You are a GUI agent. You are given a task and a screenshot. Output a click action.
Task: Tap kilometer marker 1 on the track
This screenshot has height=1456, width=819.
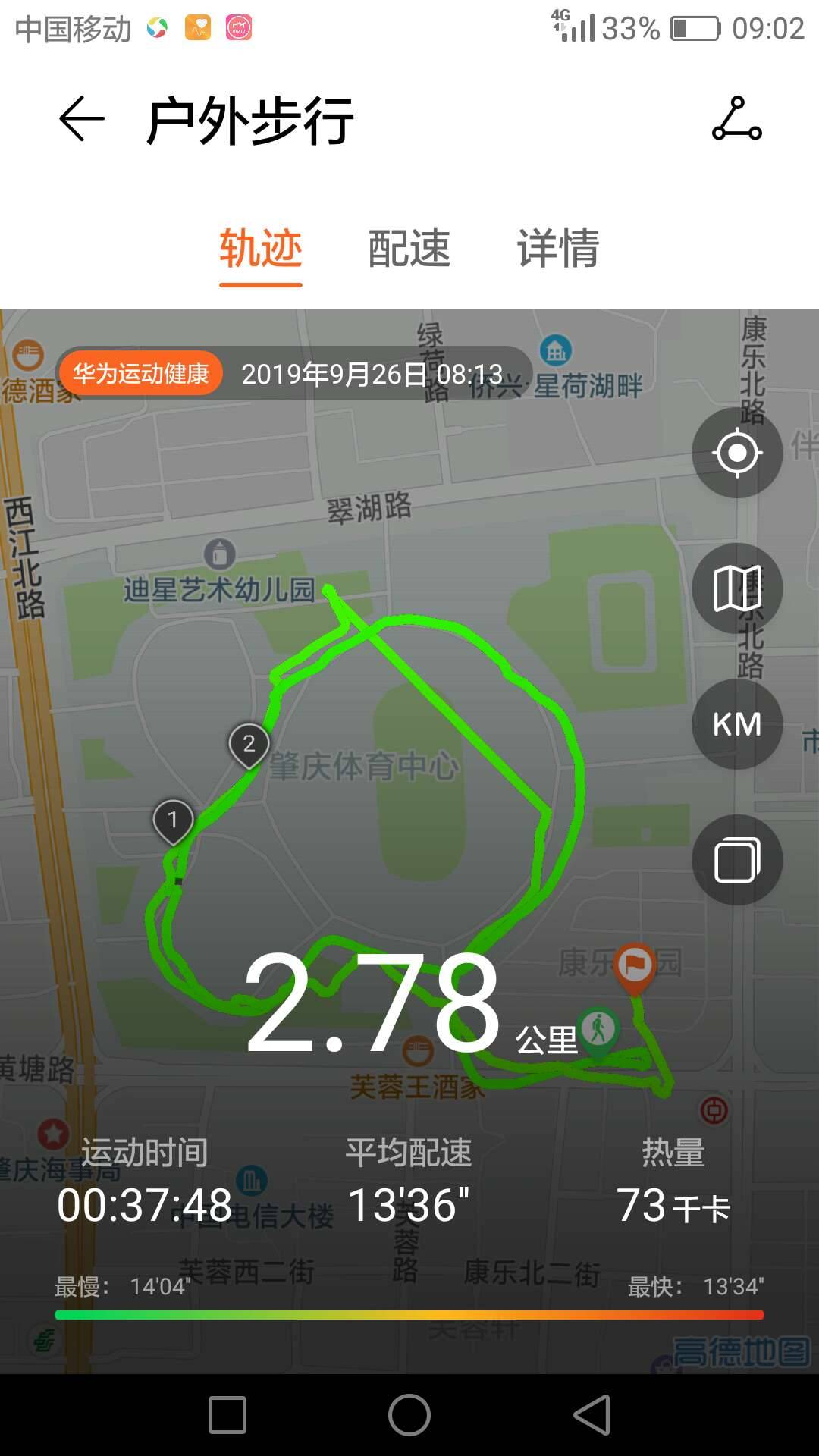173,817
